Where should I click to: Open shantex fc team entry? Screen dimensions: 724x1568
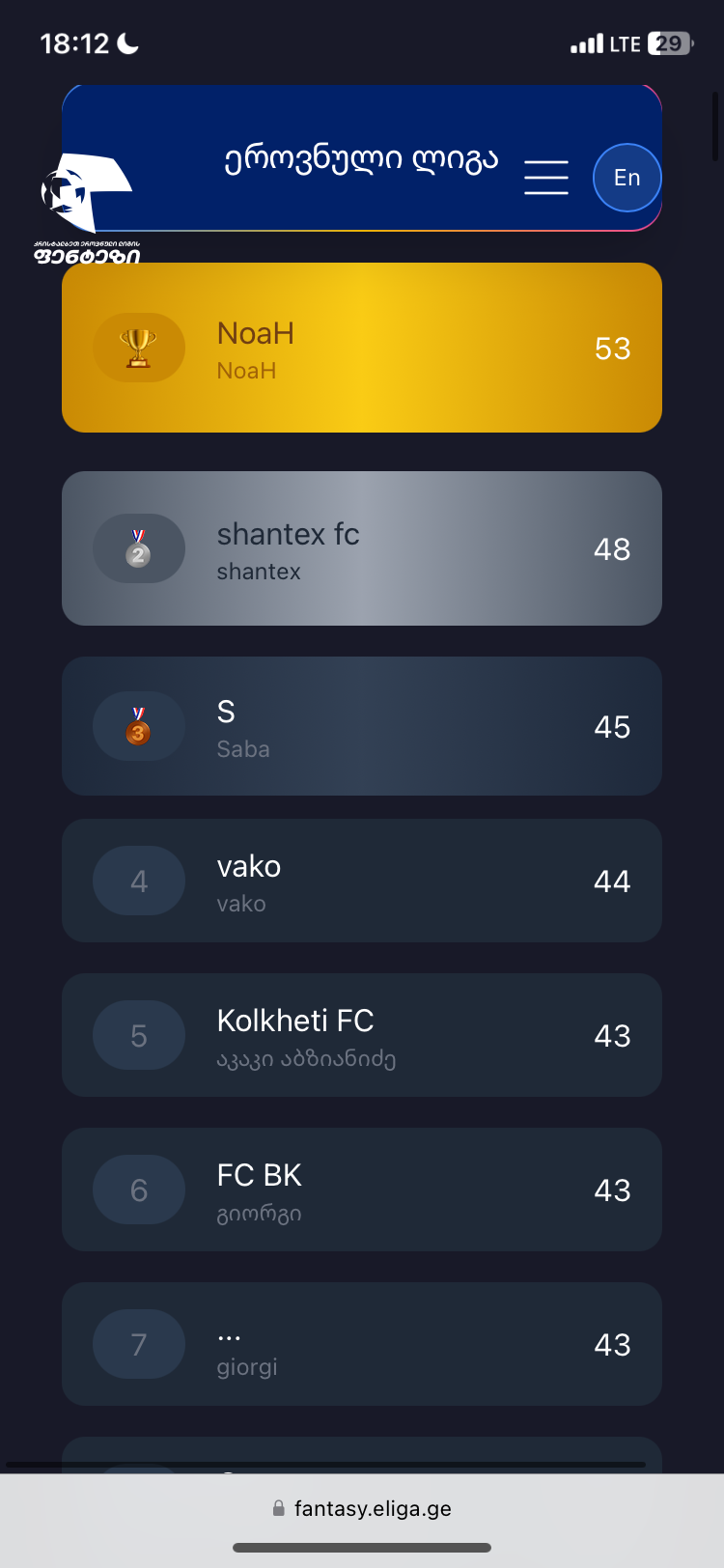(x=361, y=548)
